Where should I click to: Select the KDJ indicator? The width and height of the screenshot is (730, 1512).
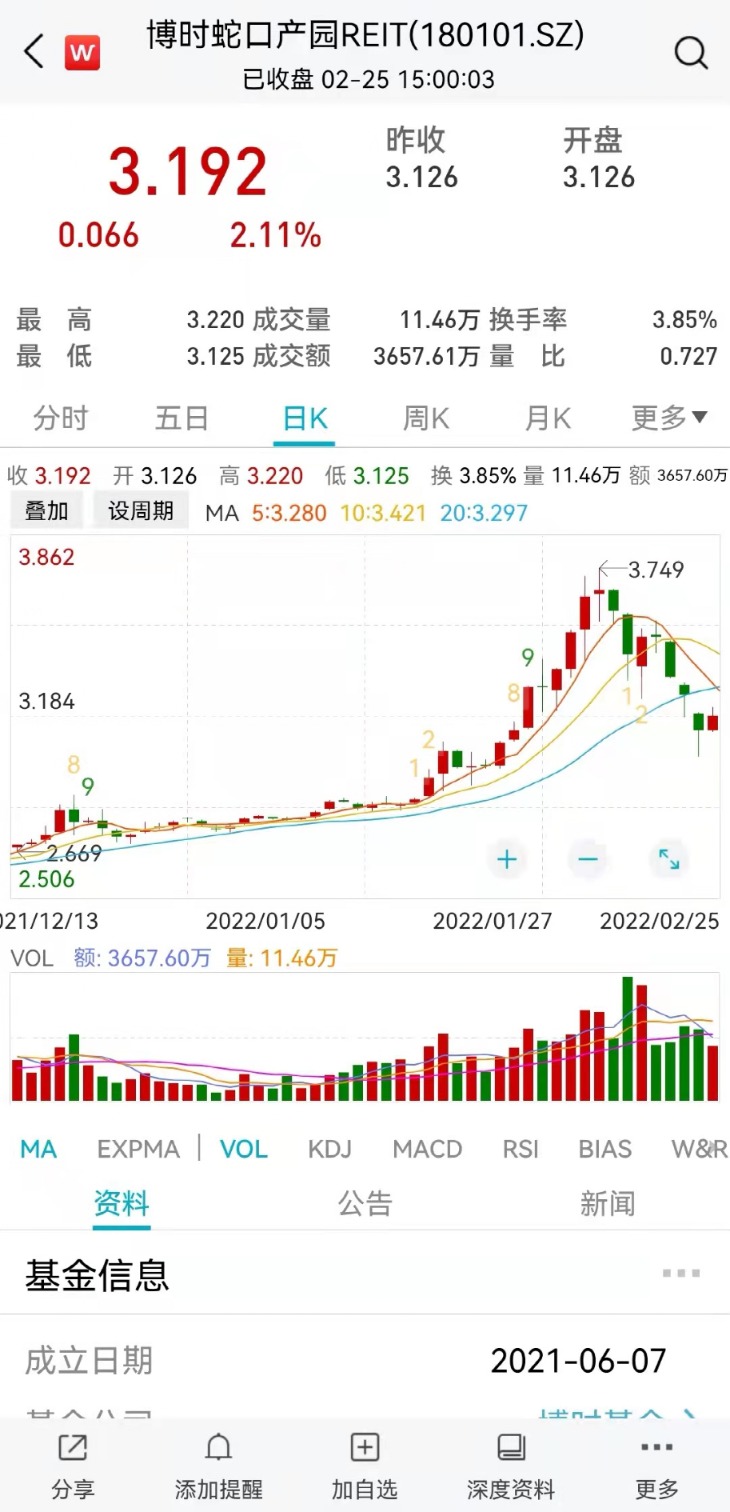[x=330, y=1149]
